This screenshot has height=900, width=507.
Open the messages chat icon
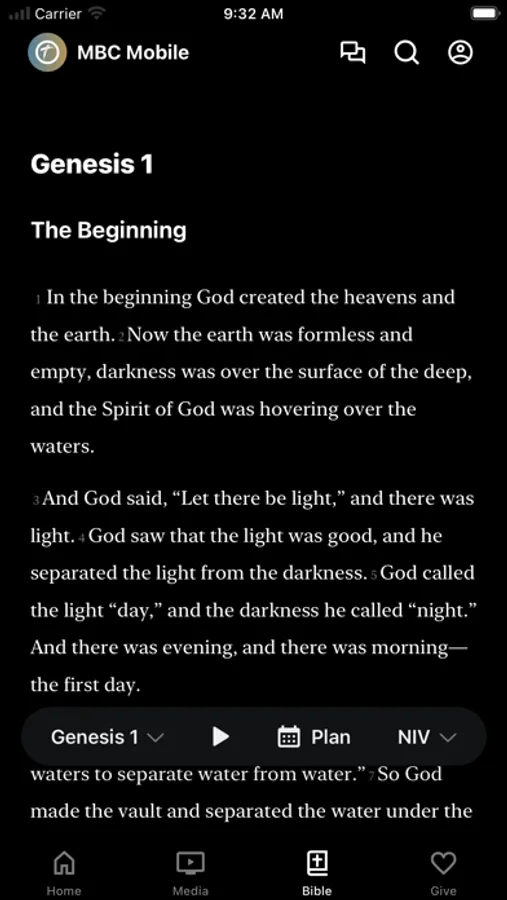353,53
